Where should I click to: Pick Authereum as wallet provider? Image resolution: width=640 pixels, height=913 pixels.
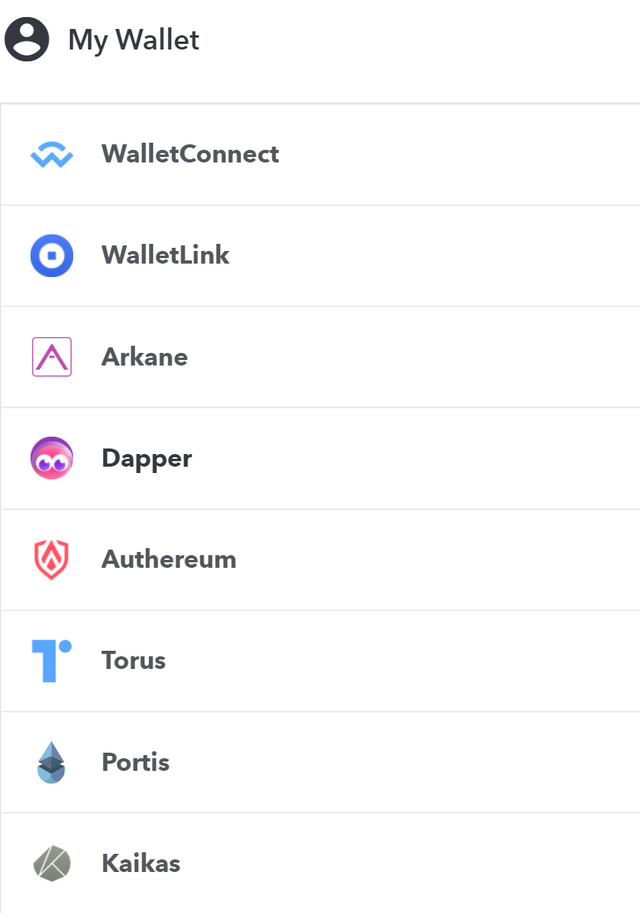click(x=168, y=560)
